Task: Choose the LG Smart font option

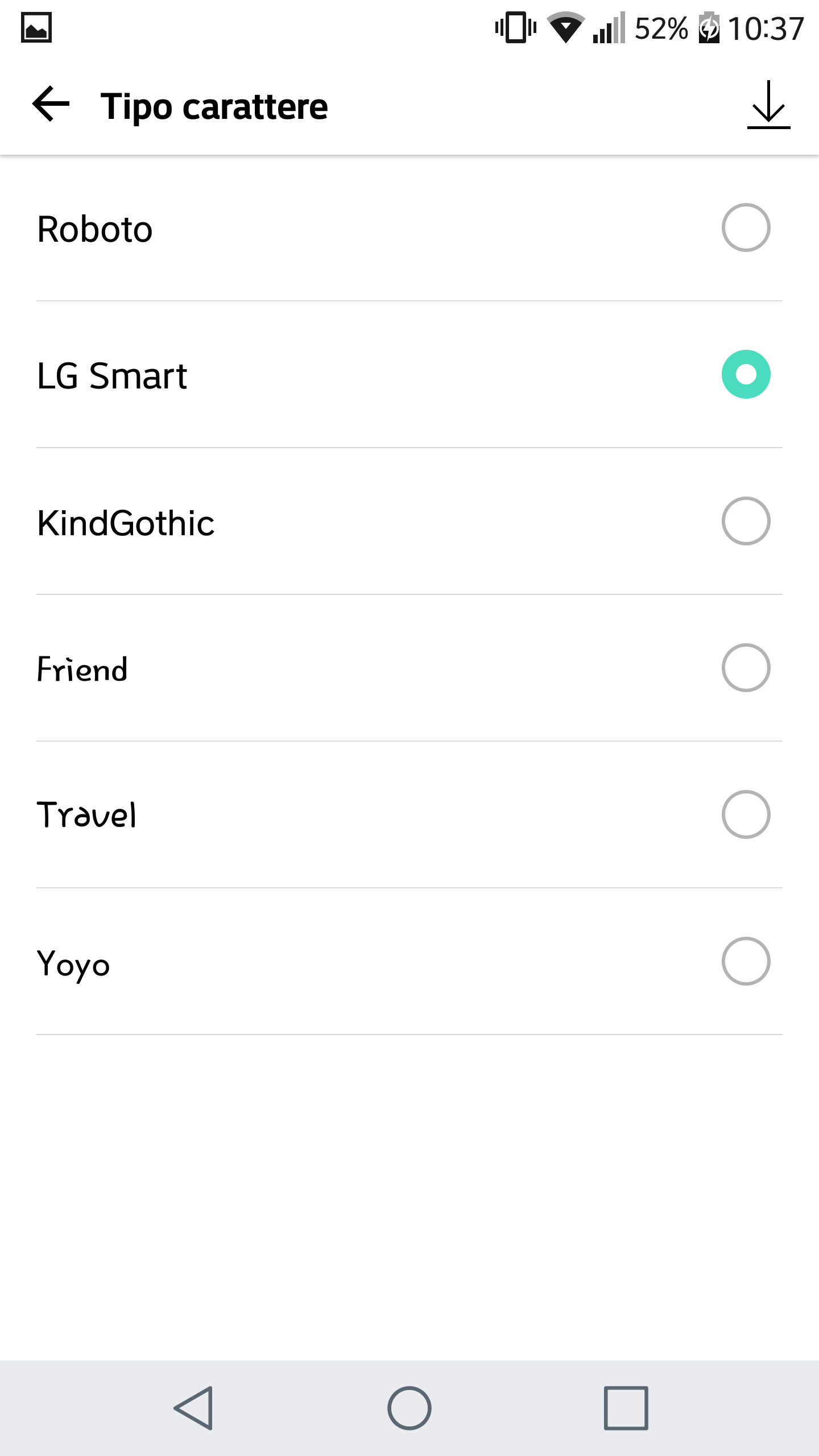Action: [409, 375]
